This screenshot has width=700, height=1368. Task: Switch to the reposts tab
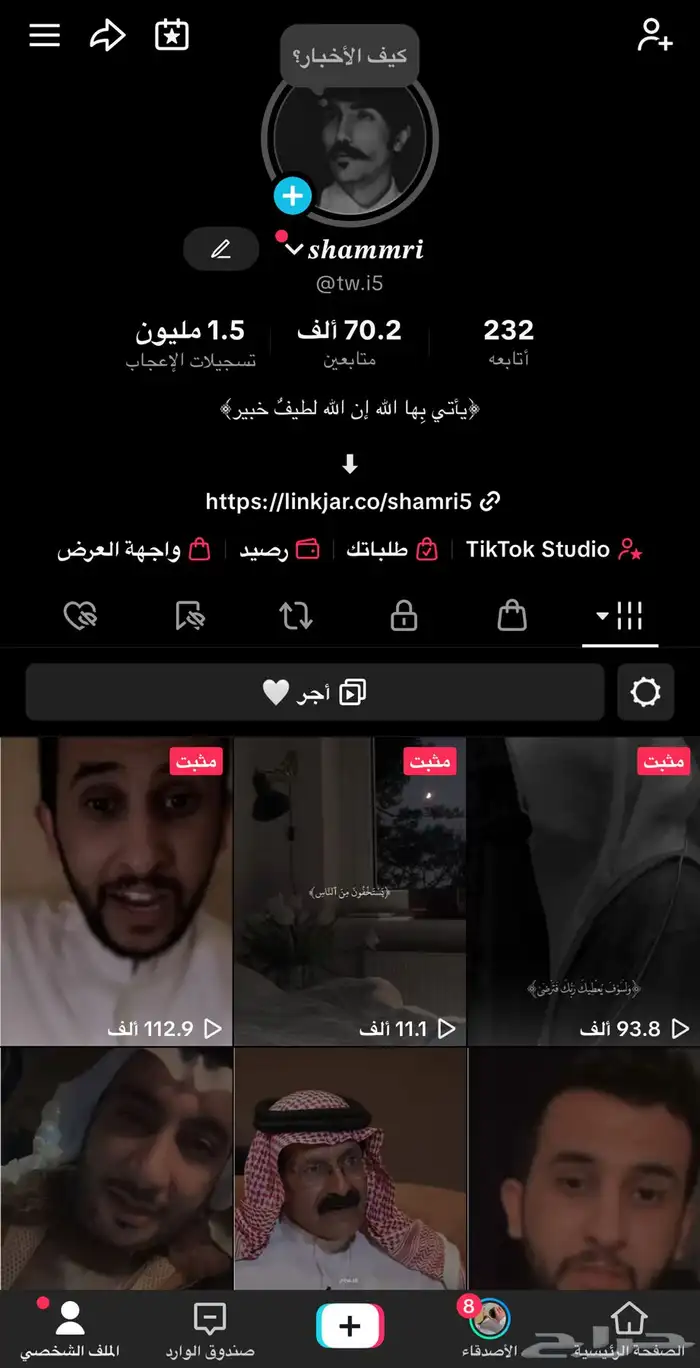coord(296,616)
